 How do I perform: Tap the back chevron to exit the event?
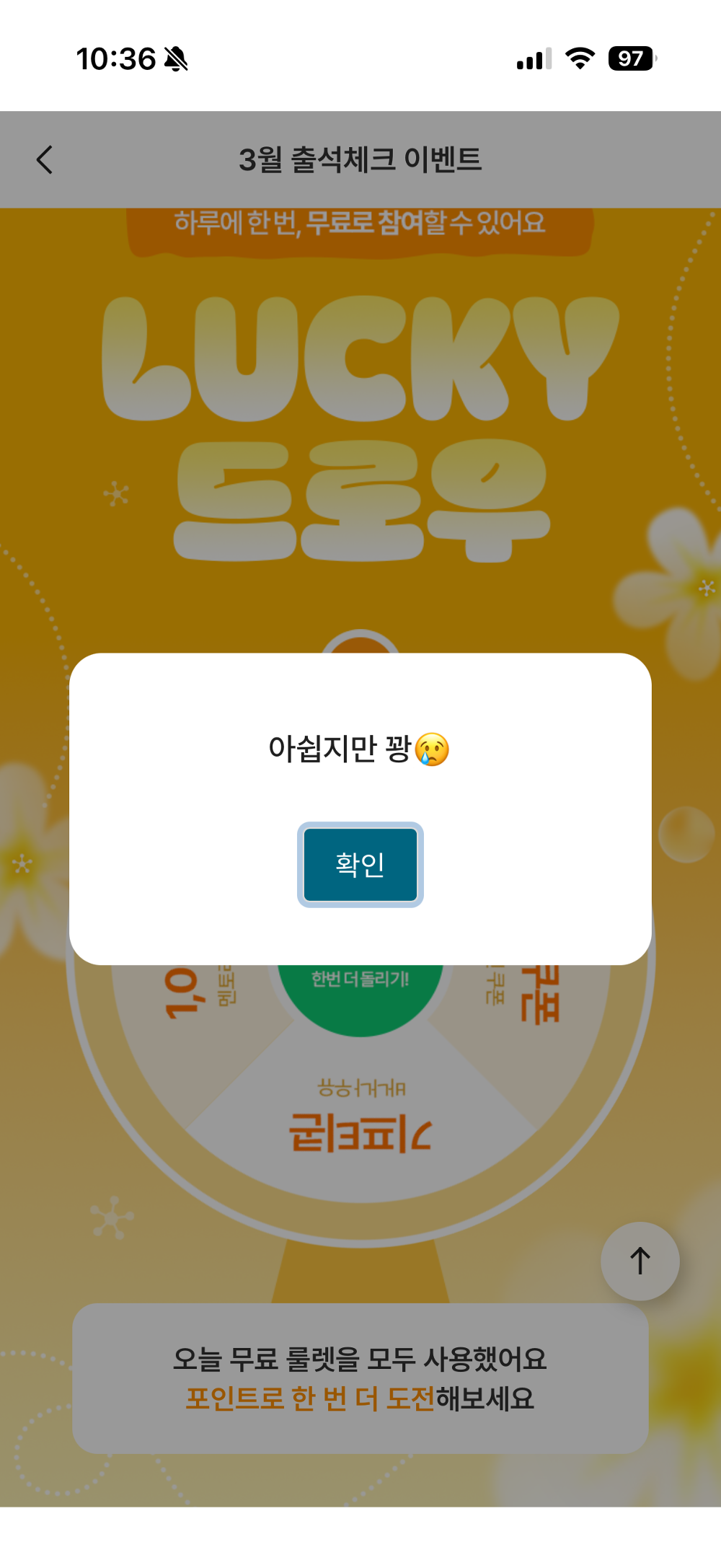point(45,159)
